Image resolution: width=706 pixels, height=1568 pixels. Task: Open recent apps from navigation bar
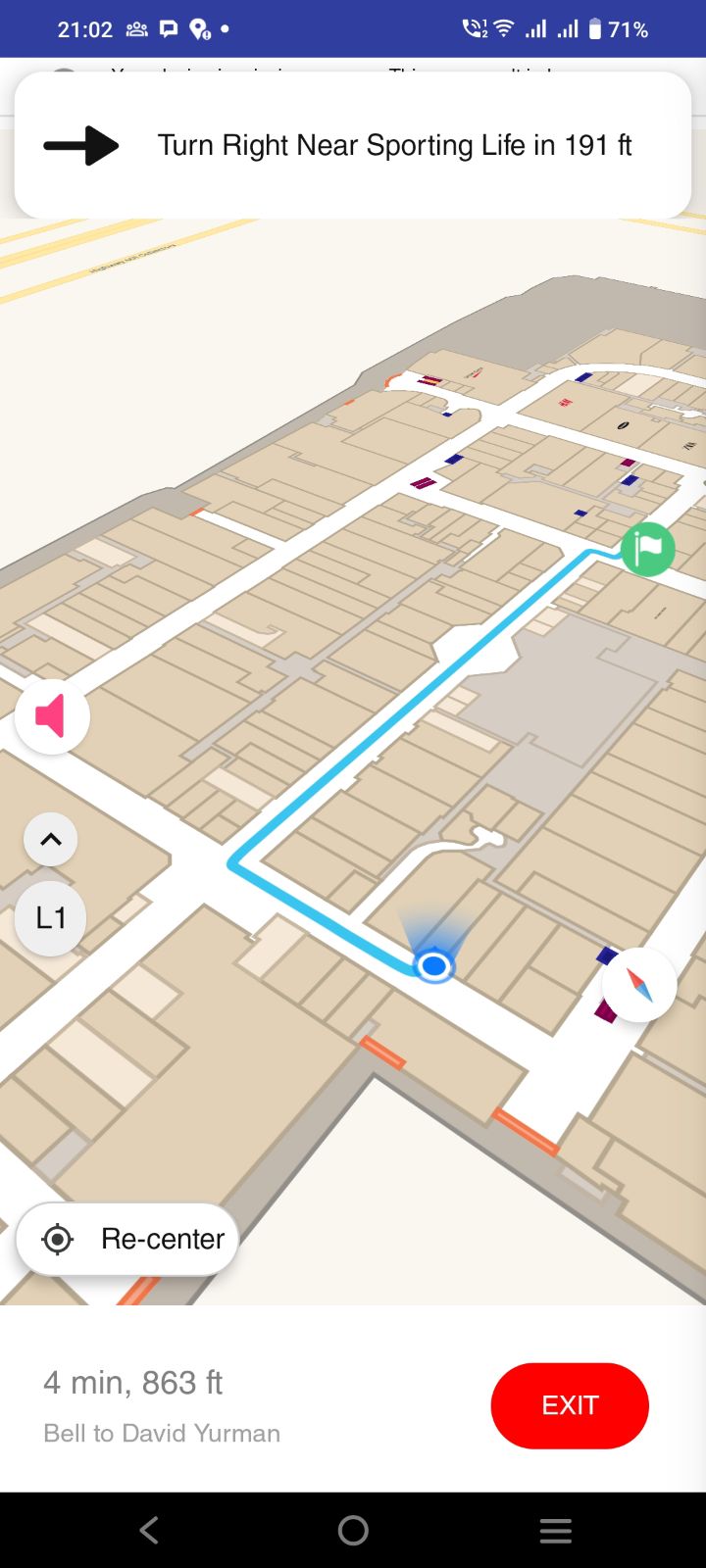555,1530
